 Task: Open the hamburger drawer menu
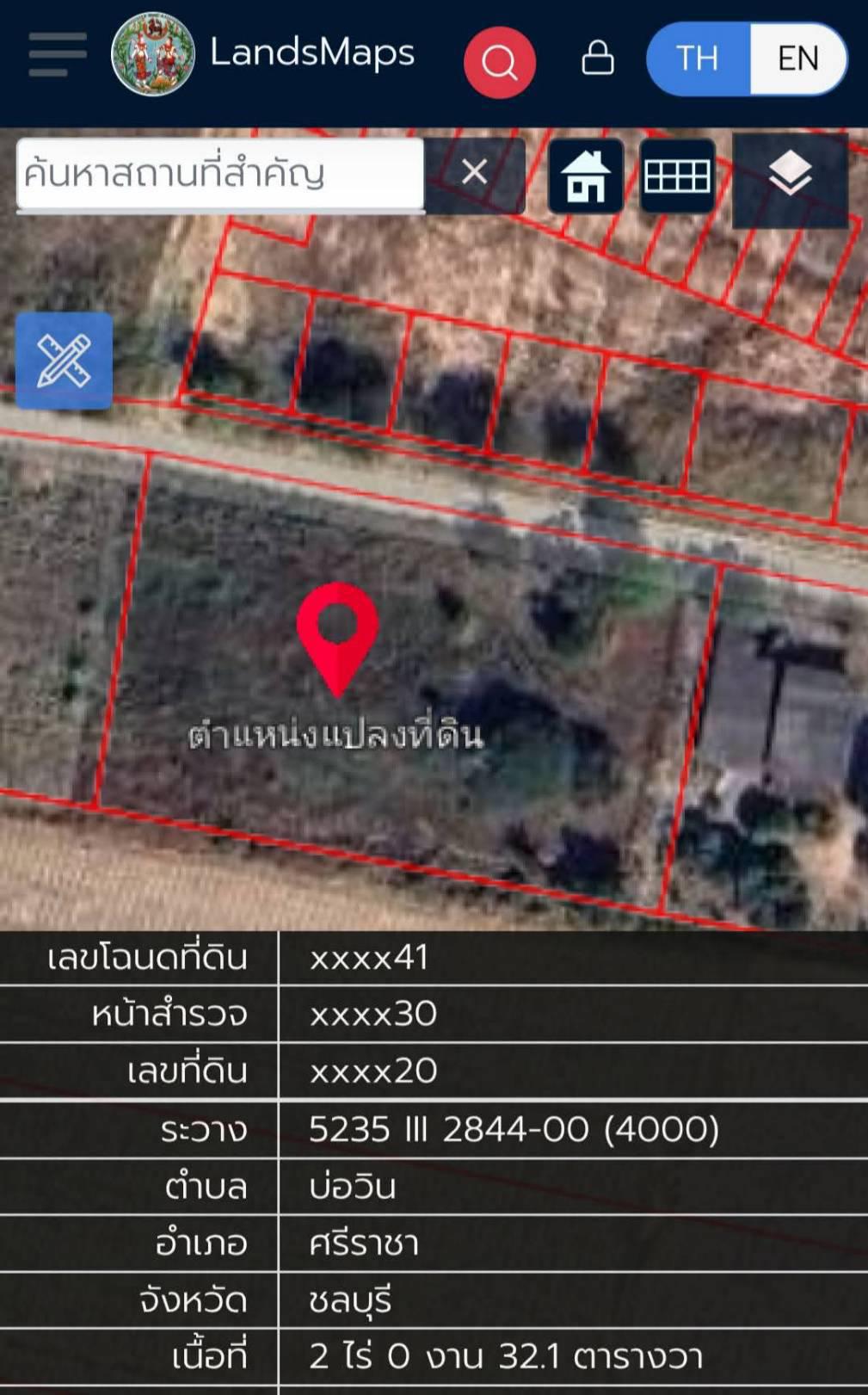(x=57, y=56)
